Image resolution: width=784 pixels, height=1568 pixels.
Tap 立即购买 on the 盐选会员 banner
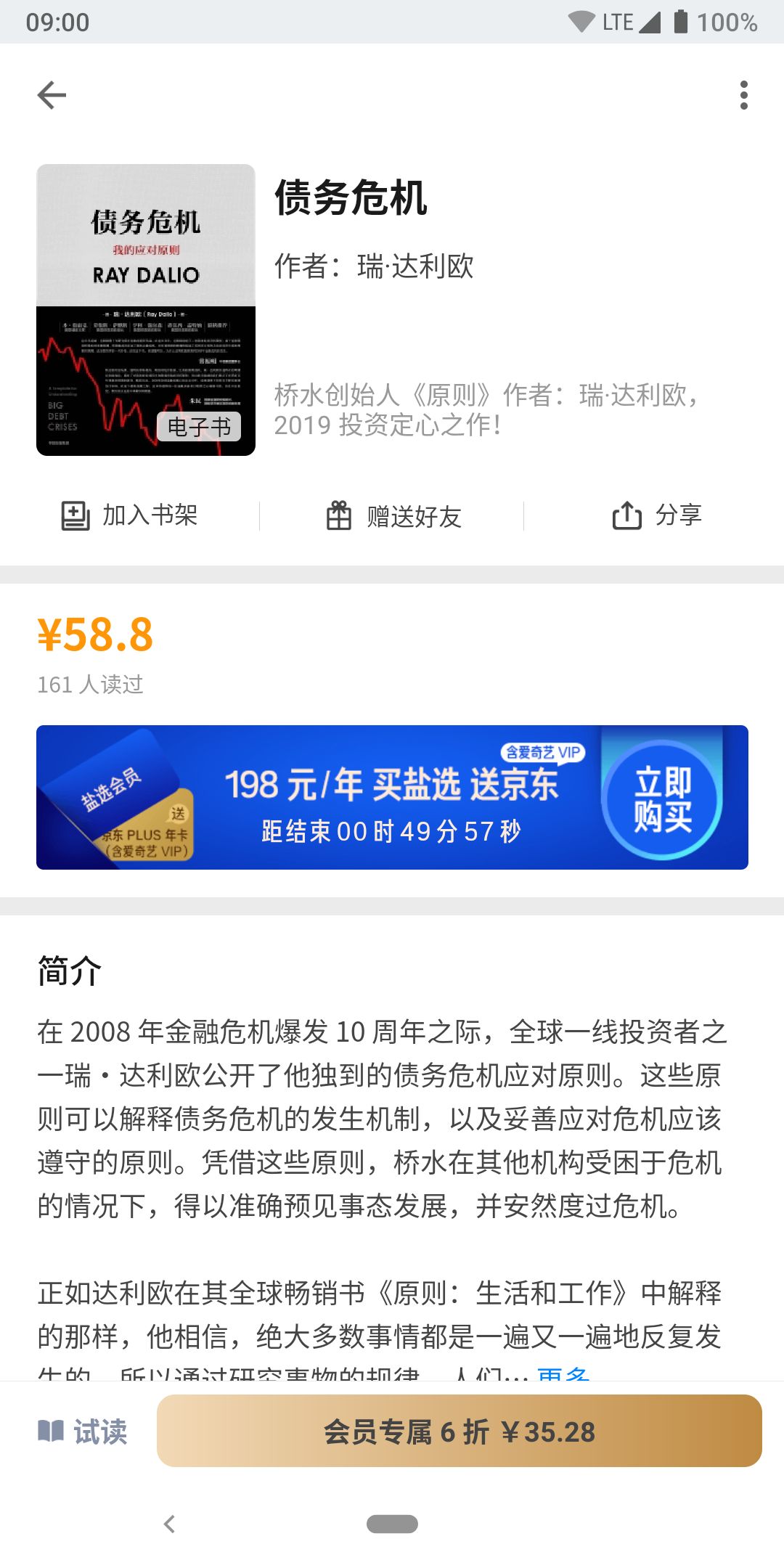(x=662, y=799)
